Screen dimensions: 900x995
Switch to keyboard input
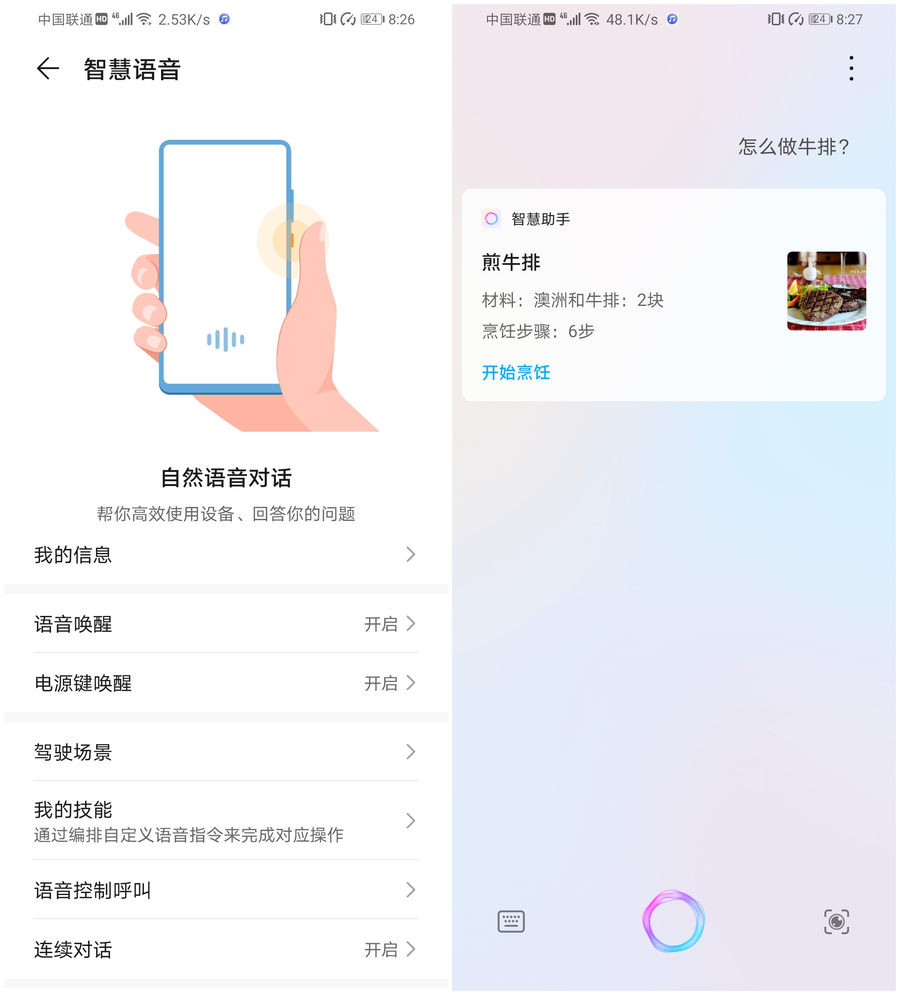coord(511,921)
